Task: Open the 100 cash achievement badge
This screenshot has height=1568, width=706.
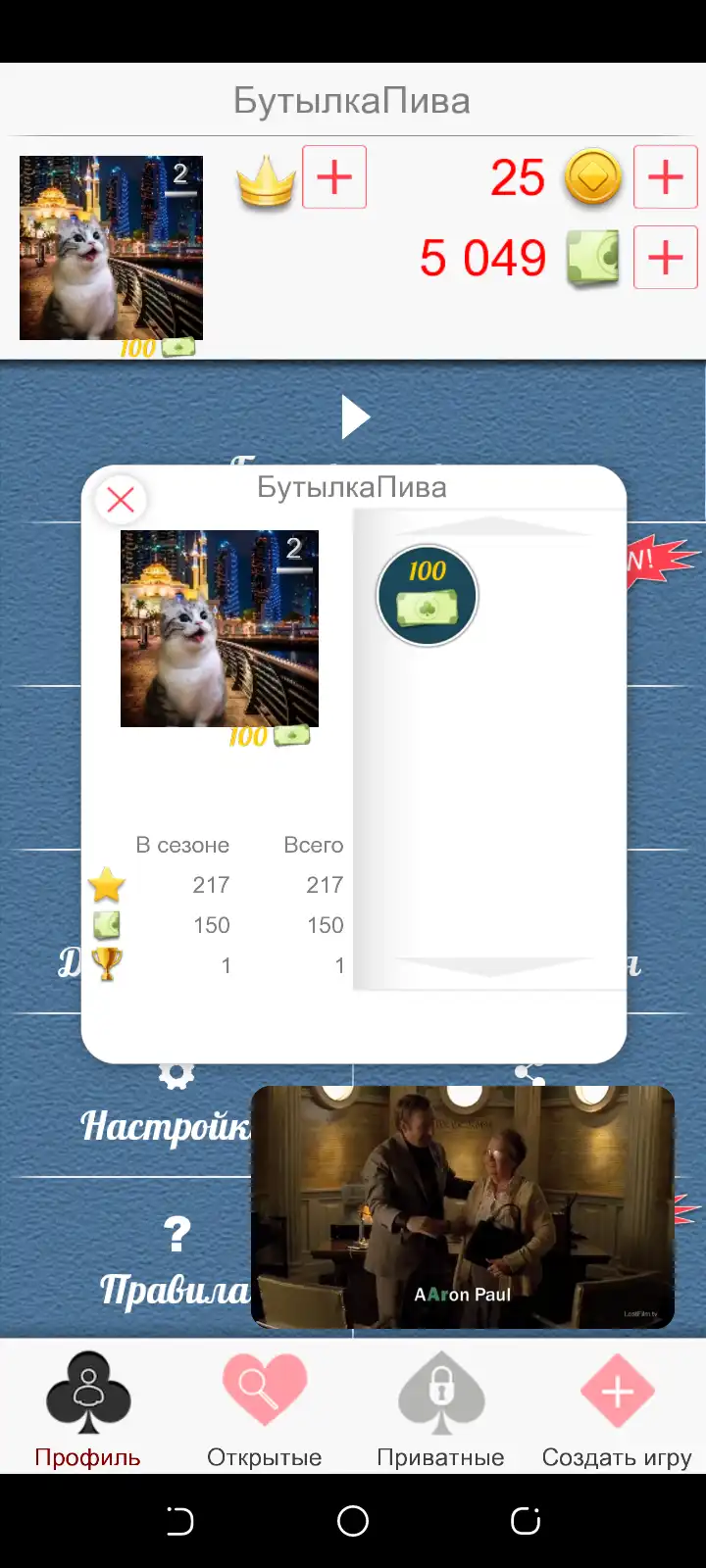Action: (427, 596)
